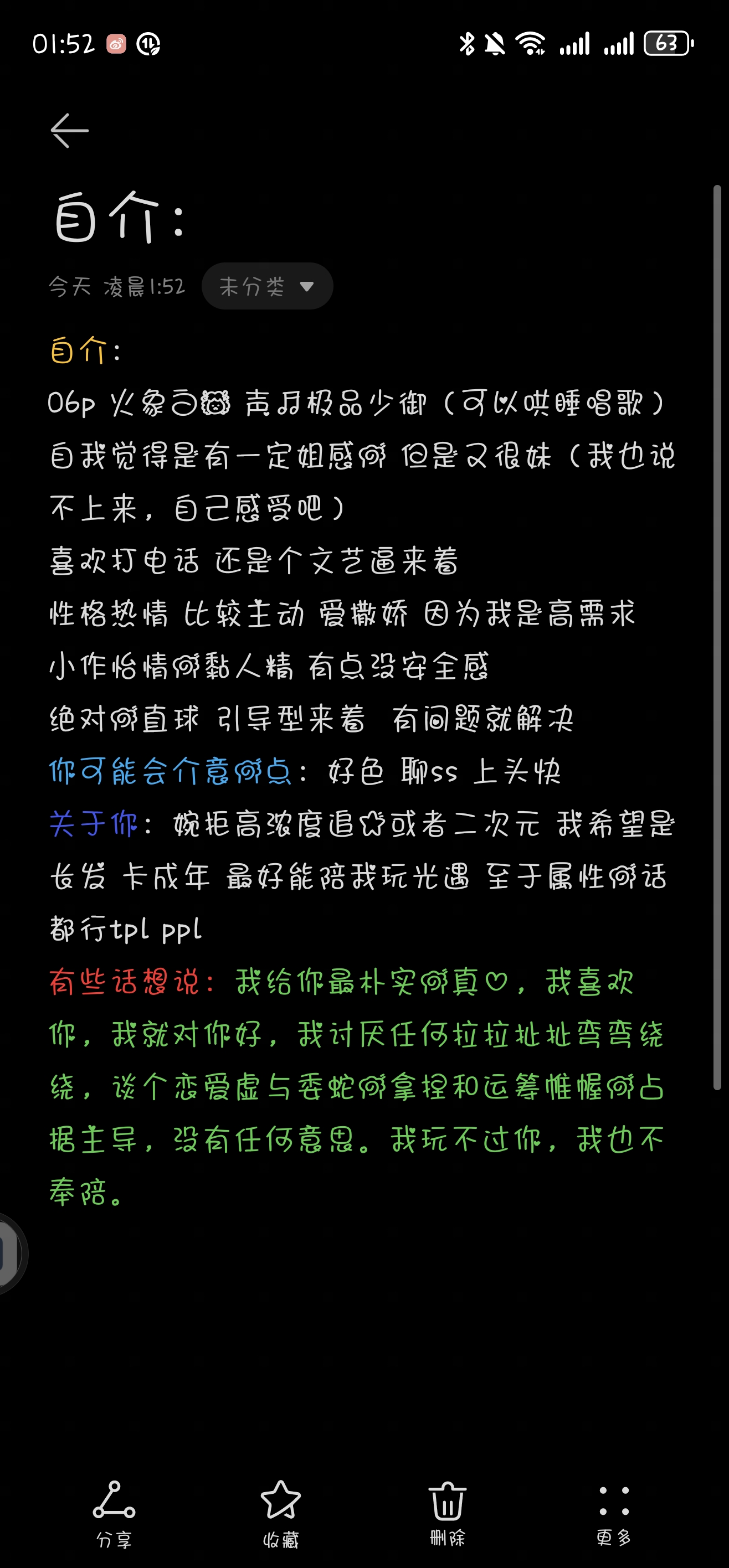Open the 更多 more options menu

click(613, 1513)
